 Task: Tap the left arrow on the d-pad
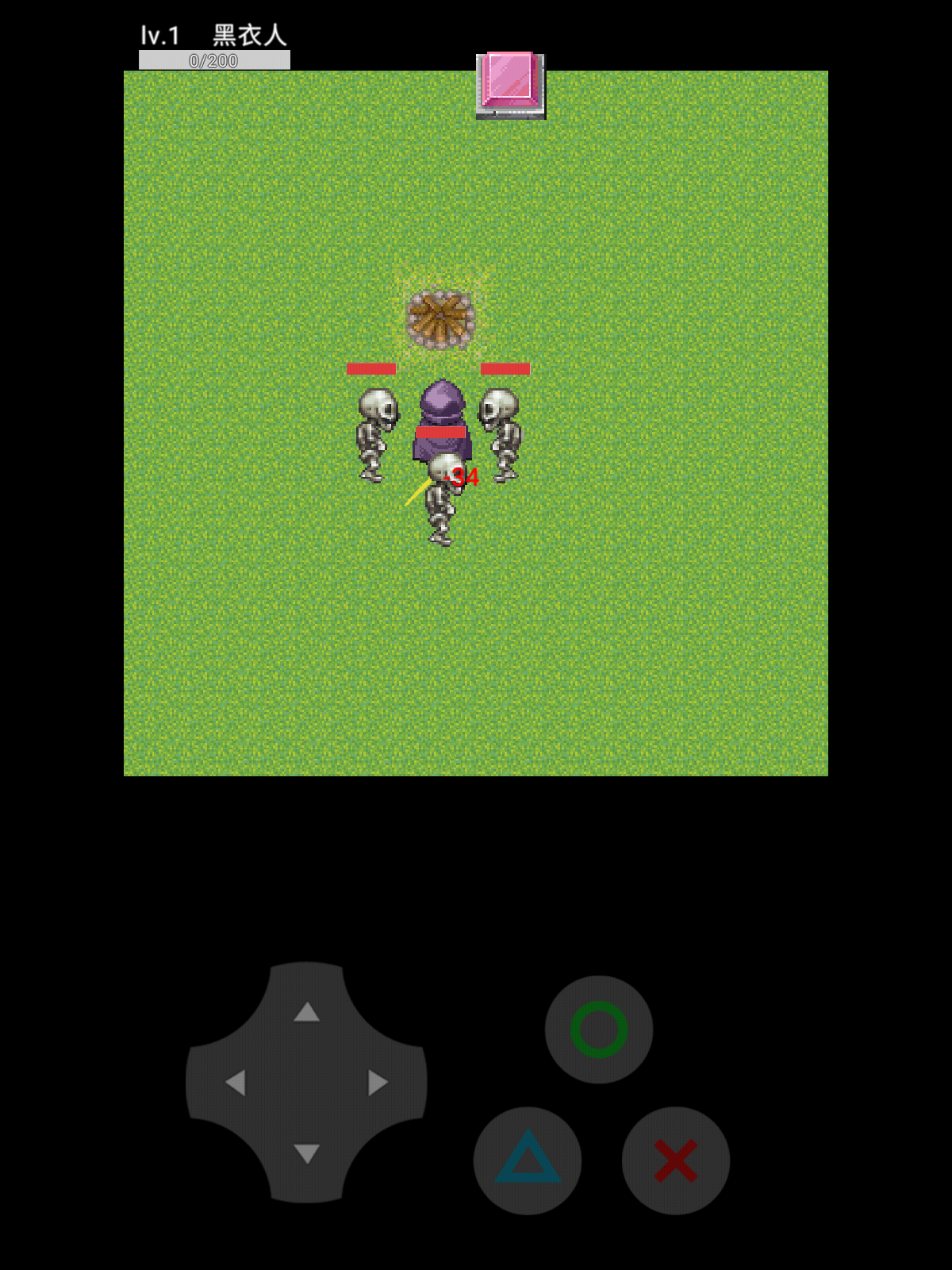[236, 1083]
